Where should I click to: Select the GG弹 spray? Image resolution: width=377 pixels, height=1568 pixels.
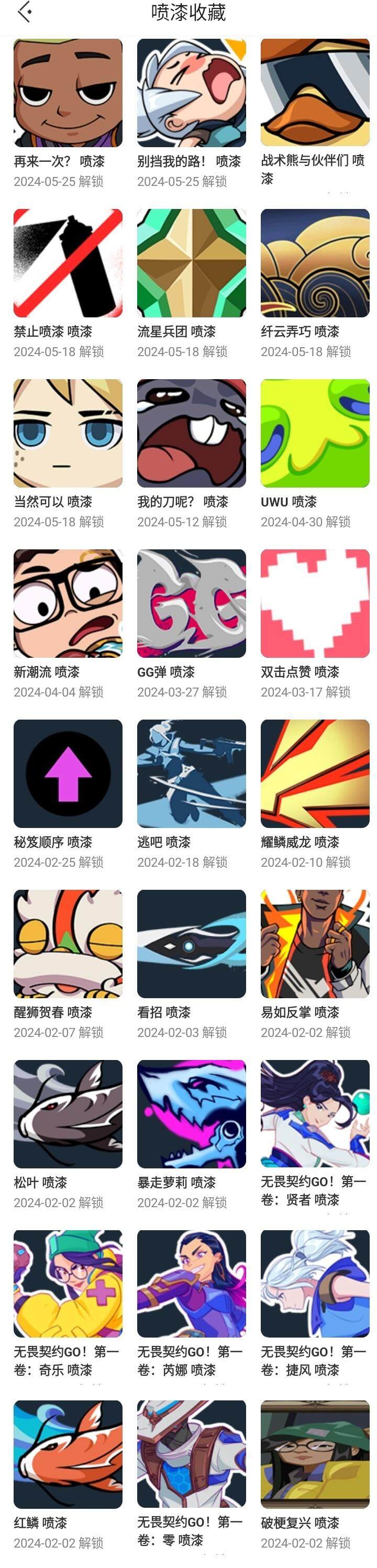[x=191, y=603]
